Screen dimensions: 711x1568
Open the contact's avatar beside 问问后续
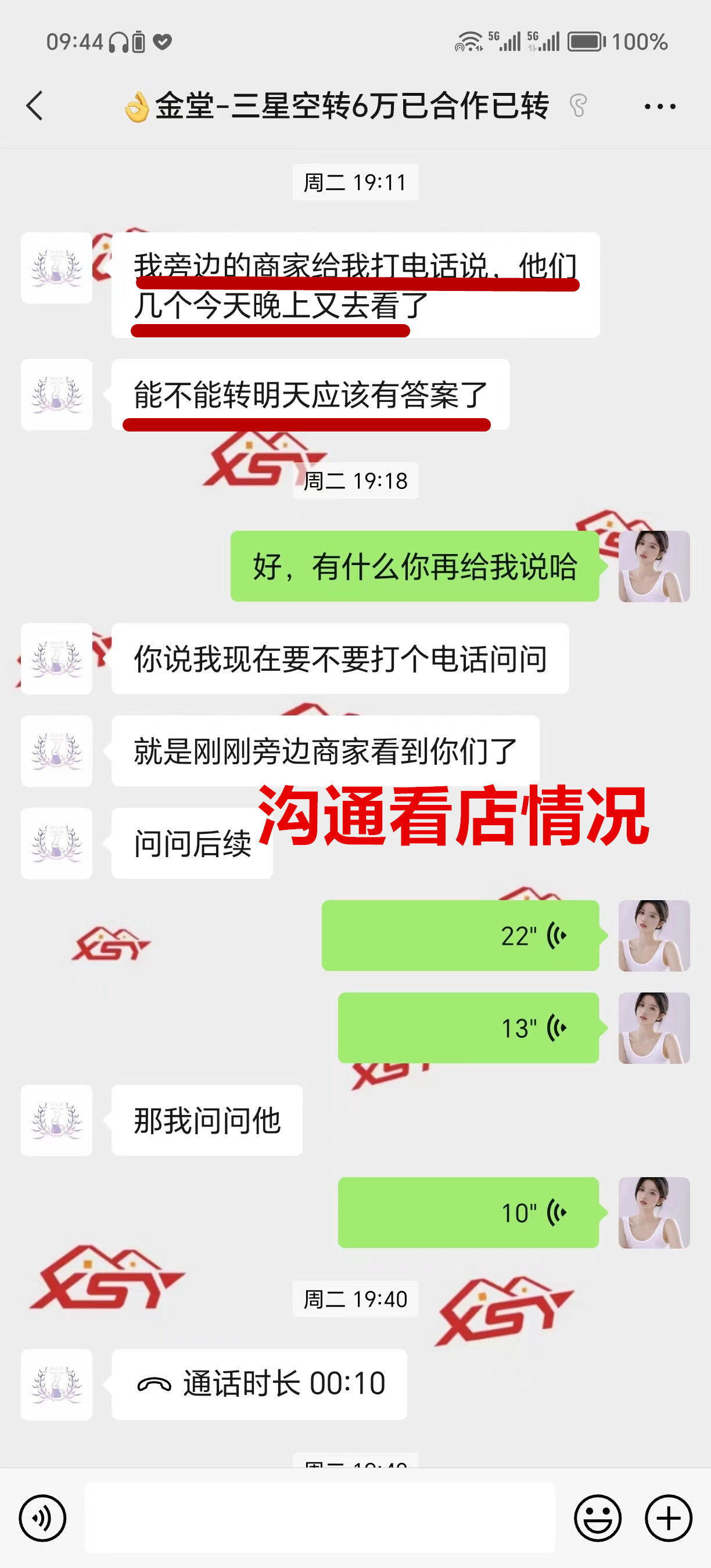pos(56,843)
